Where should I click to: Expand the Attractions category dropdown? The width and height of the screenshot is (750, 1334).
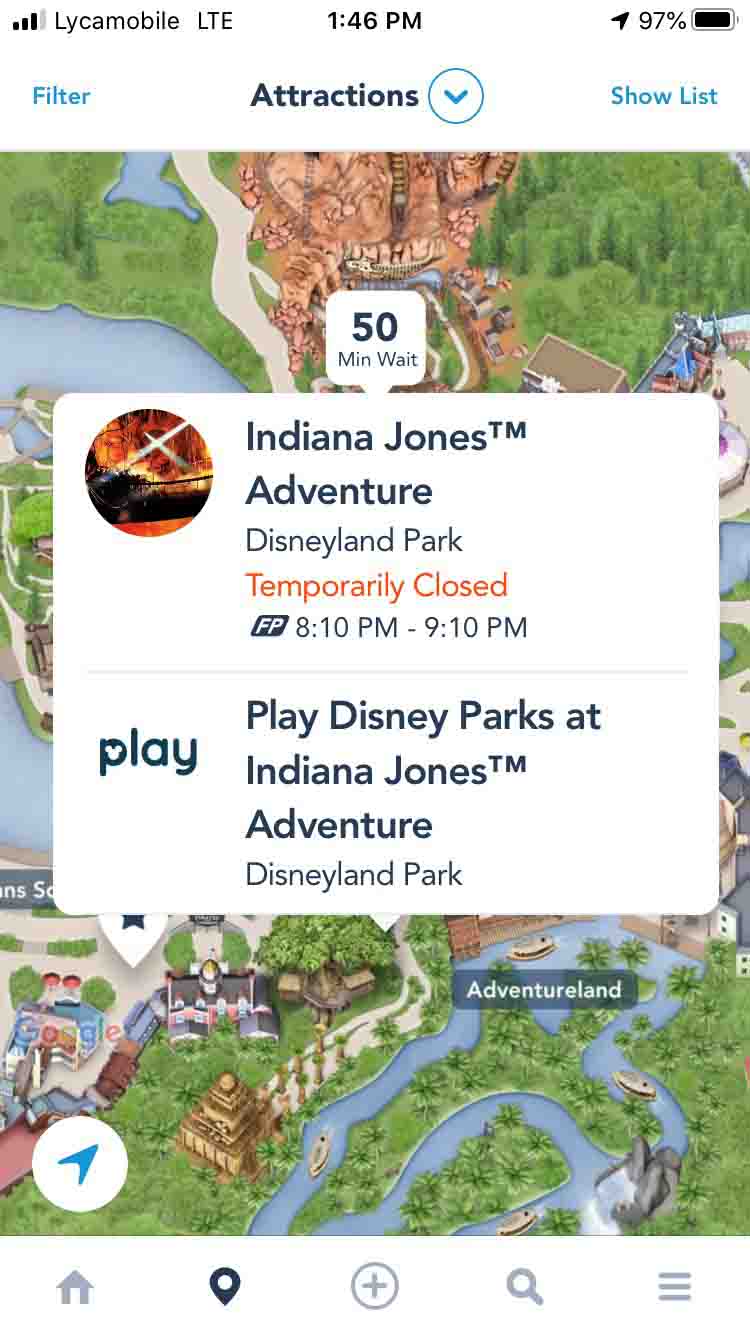455,96
